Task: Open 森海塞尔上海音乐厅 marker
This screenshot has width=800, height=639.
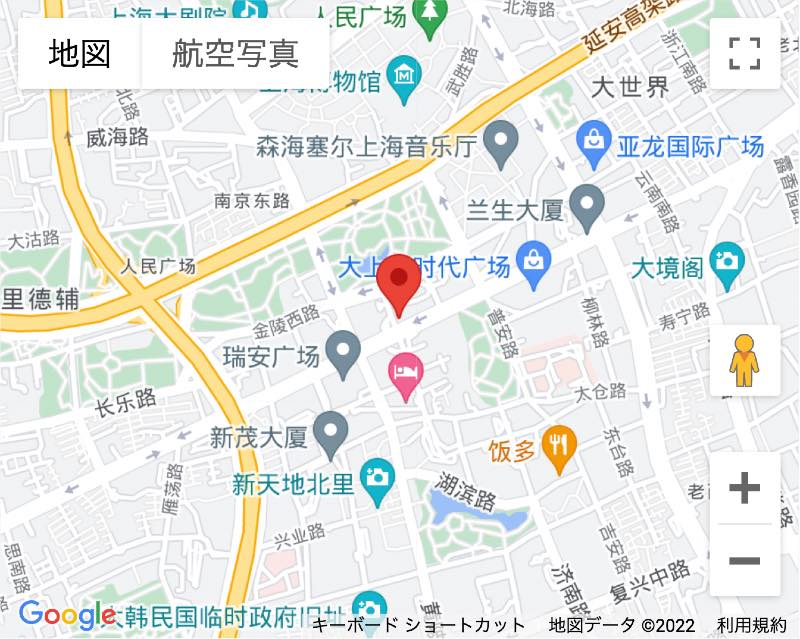Action: [x=500, y=143]
